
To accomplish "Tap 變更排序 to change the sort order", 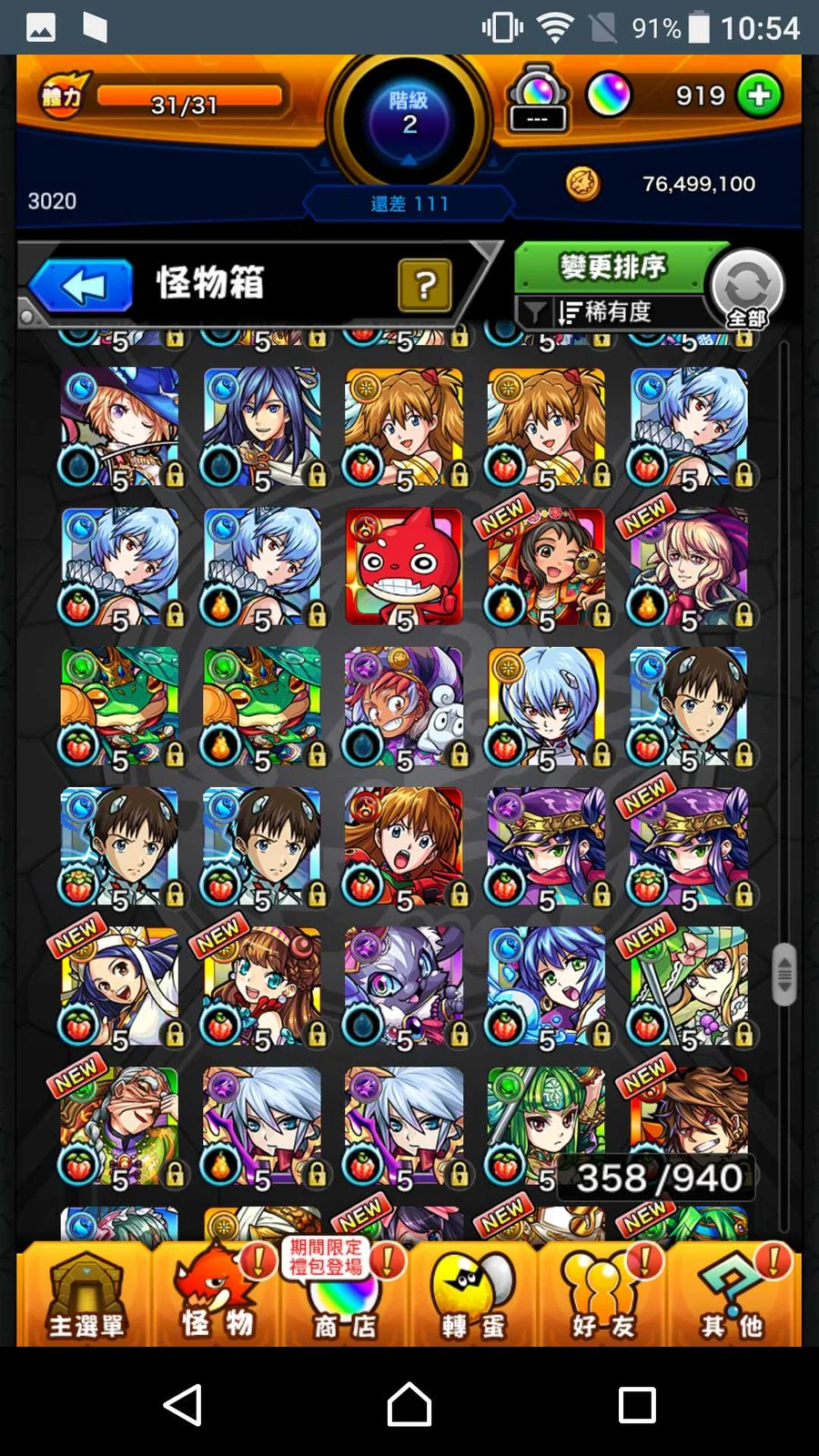I will tap(612, 267).
